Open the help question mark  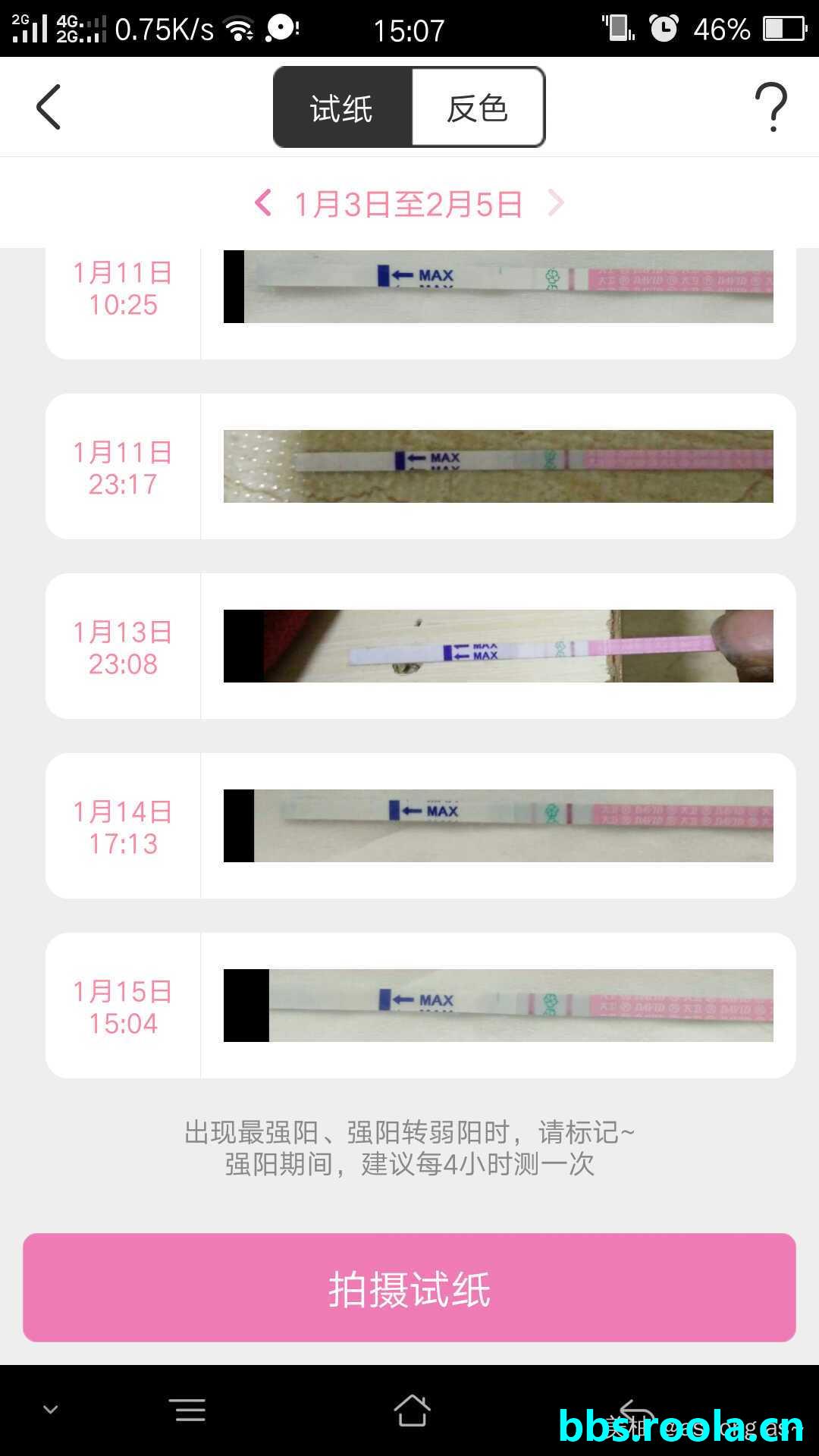770,107
